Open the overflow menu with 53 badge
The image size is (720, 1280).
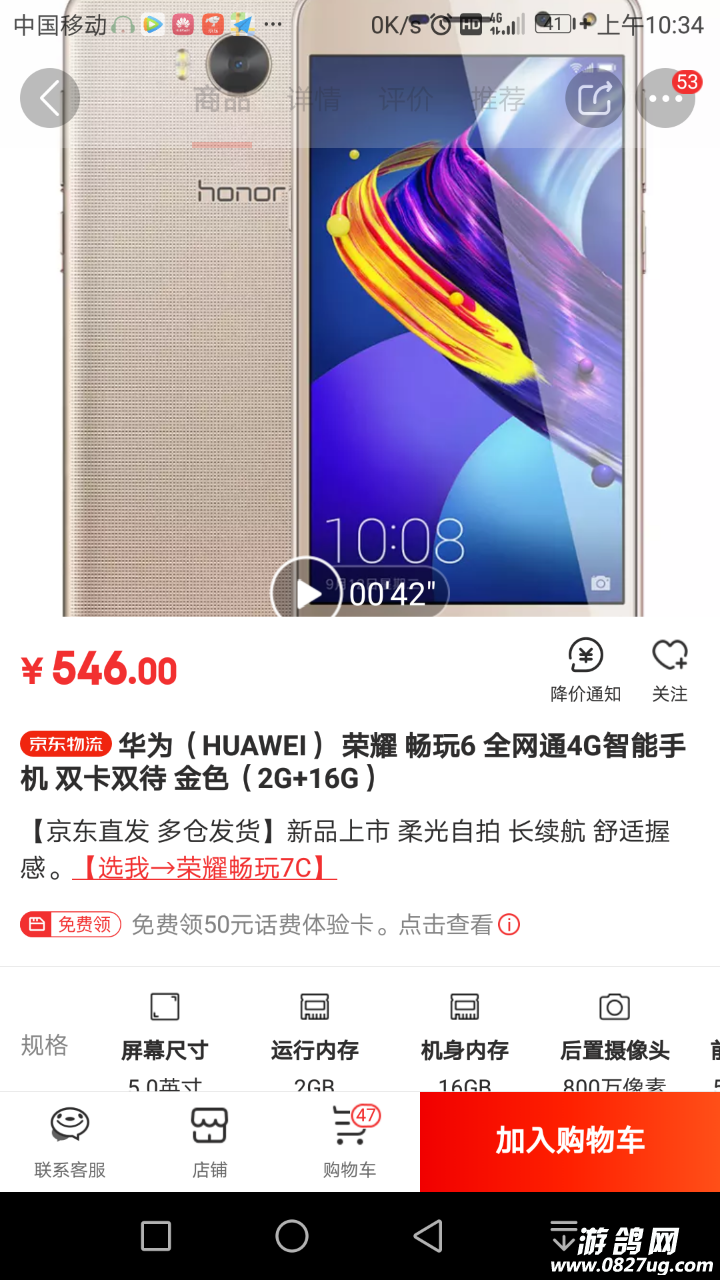pos(665,98)
